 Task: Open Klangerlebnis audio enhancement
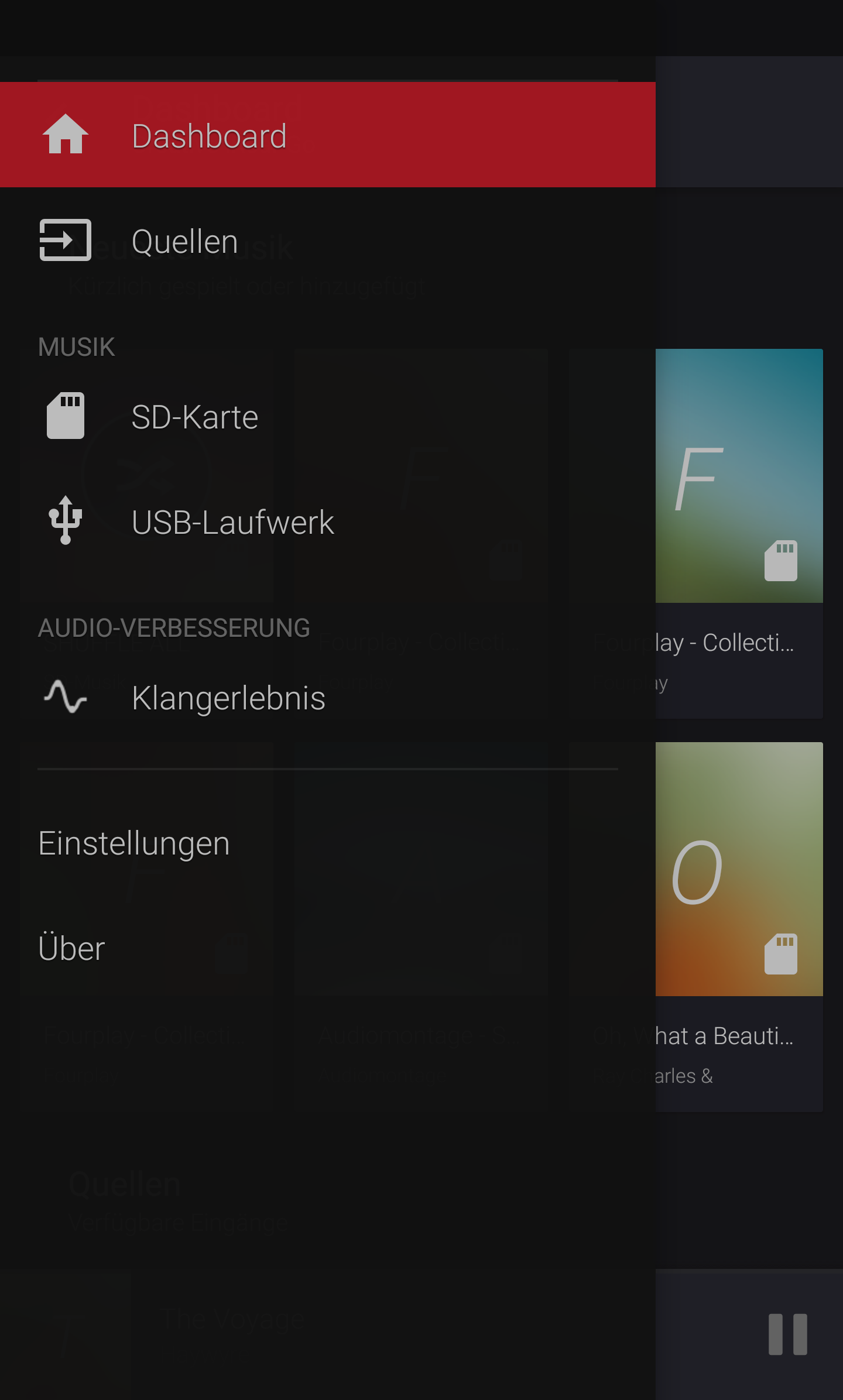(328, 697)
